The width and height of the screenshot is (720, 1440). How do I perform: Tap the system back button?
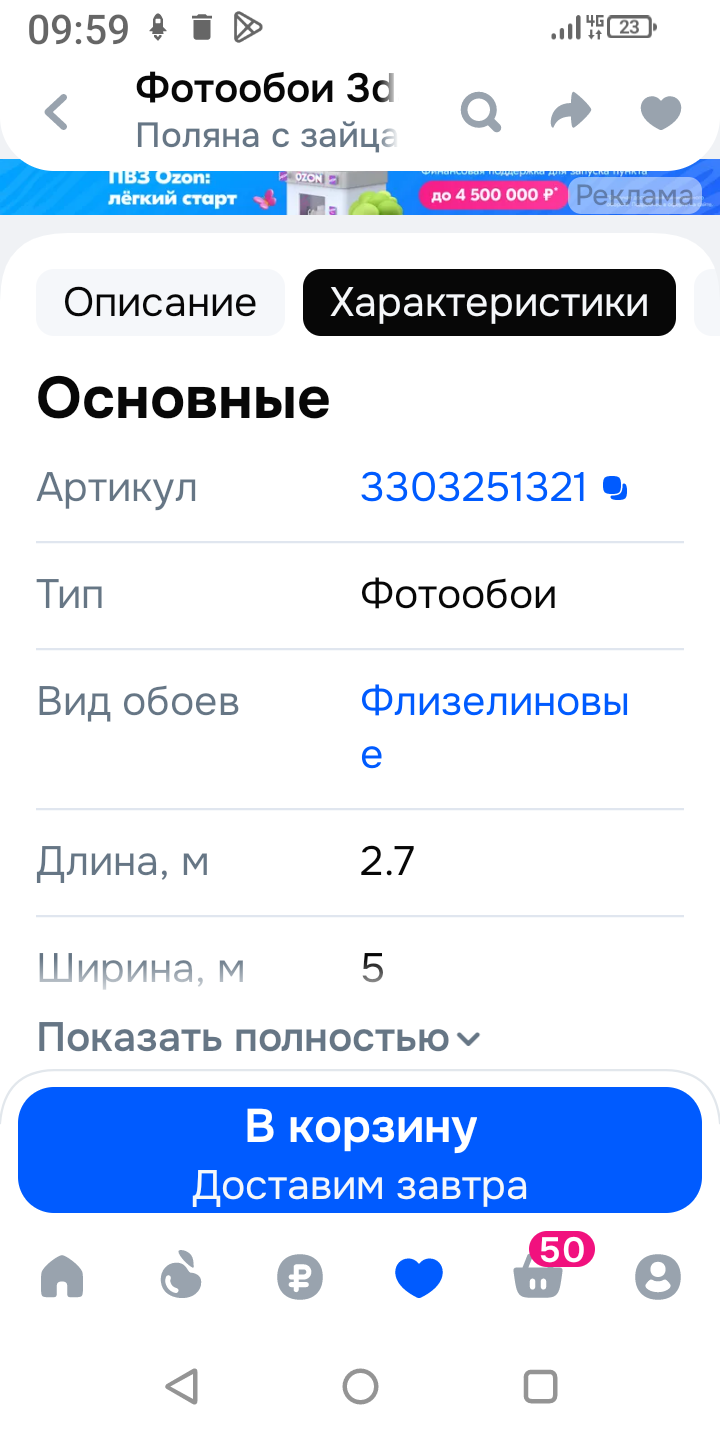(181, 1387)
